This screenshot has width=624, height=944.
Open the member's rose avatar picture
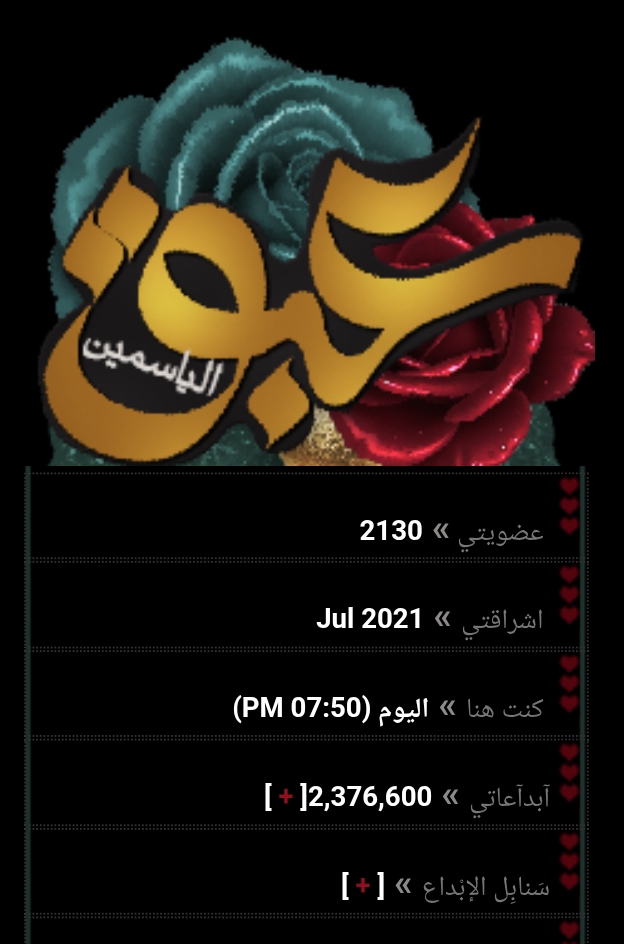318,253
